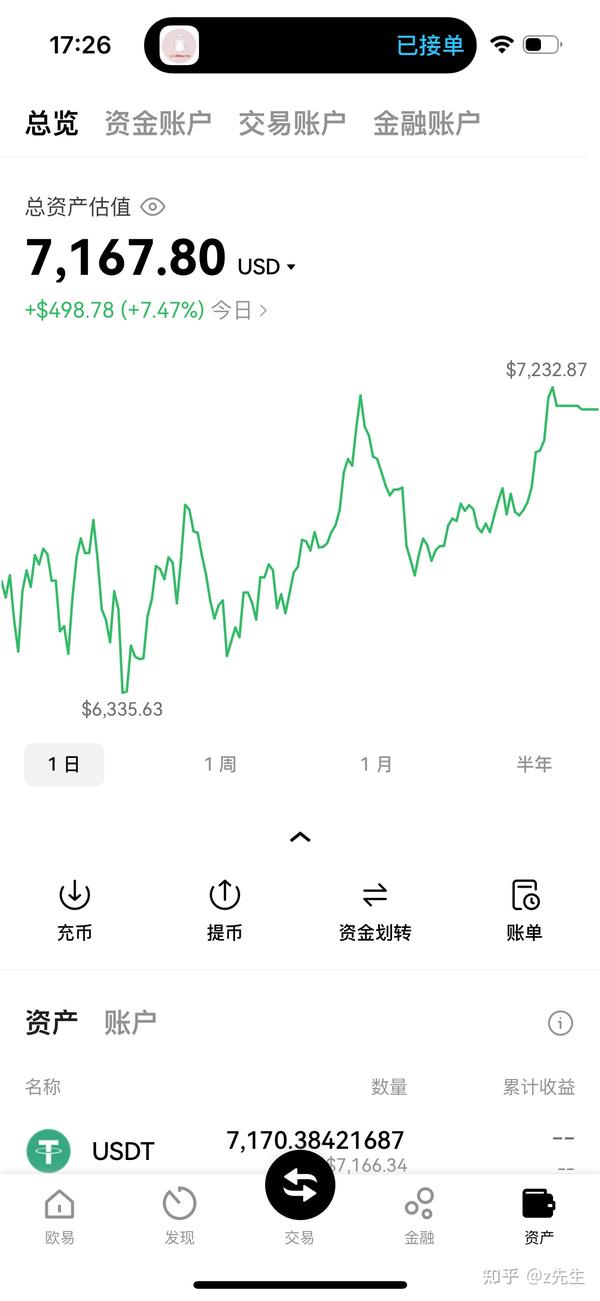Open the 金融账户 tab

(x=426, y=123)
